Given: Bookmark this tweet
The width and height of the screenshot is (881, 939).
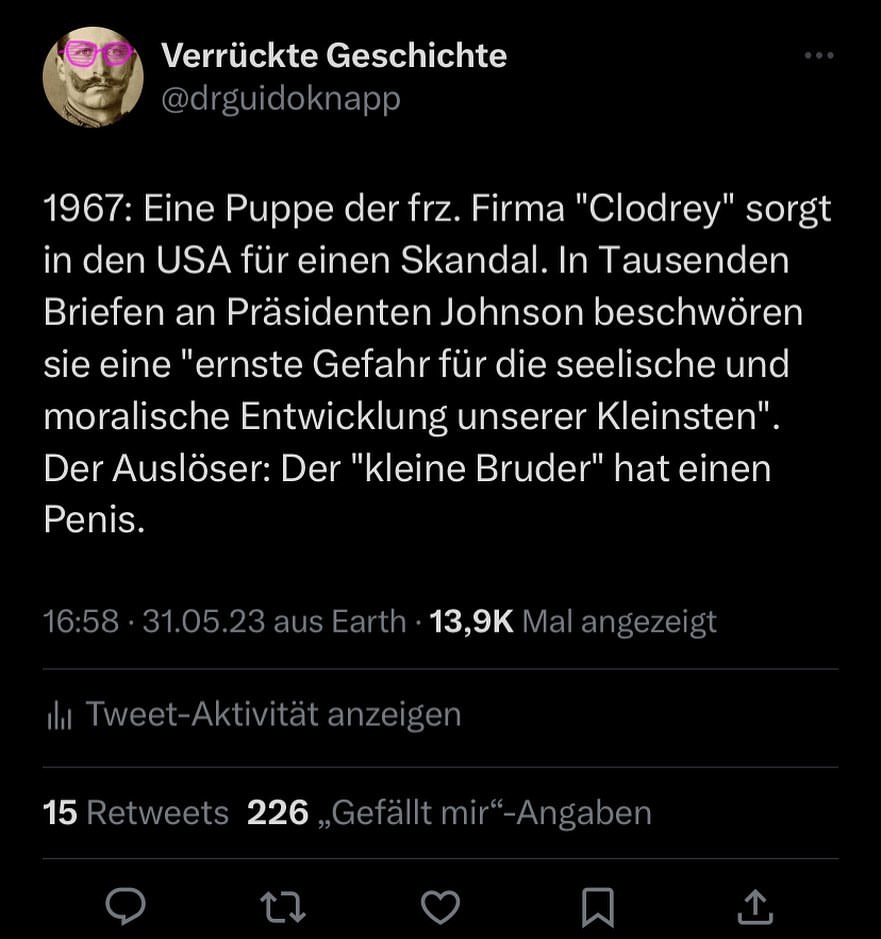Looking at the screenshot, I should point(597,906).
